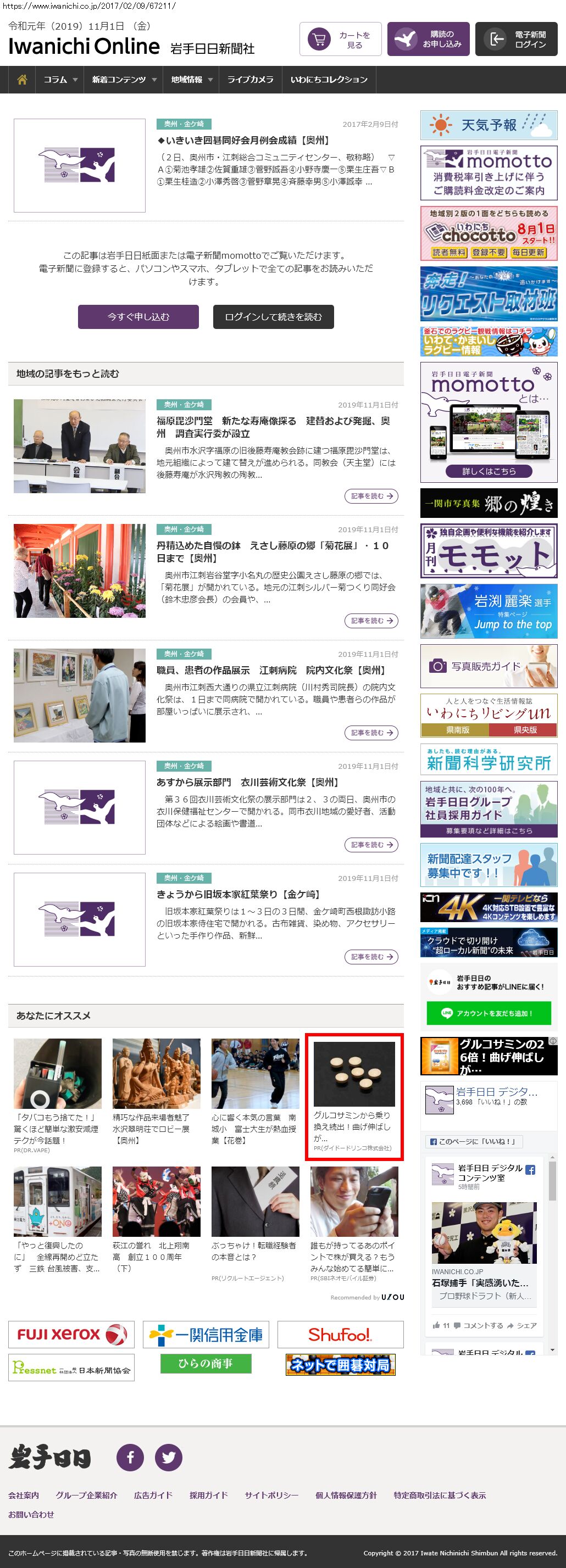Tap 購読のお申し込み subscription button
This screenshot has height=1568, width=566.
(x=428, y=40)
